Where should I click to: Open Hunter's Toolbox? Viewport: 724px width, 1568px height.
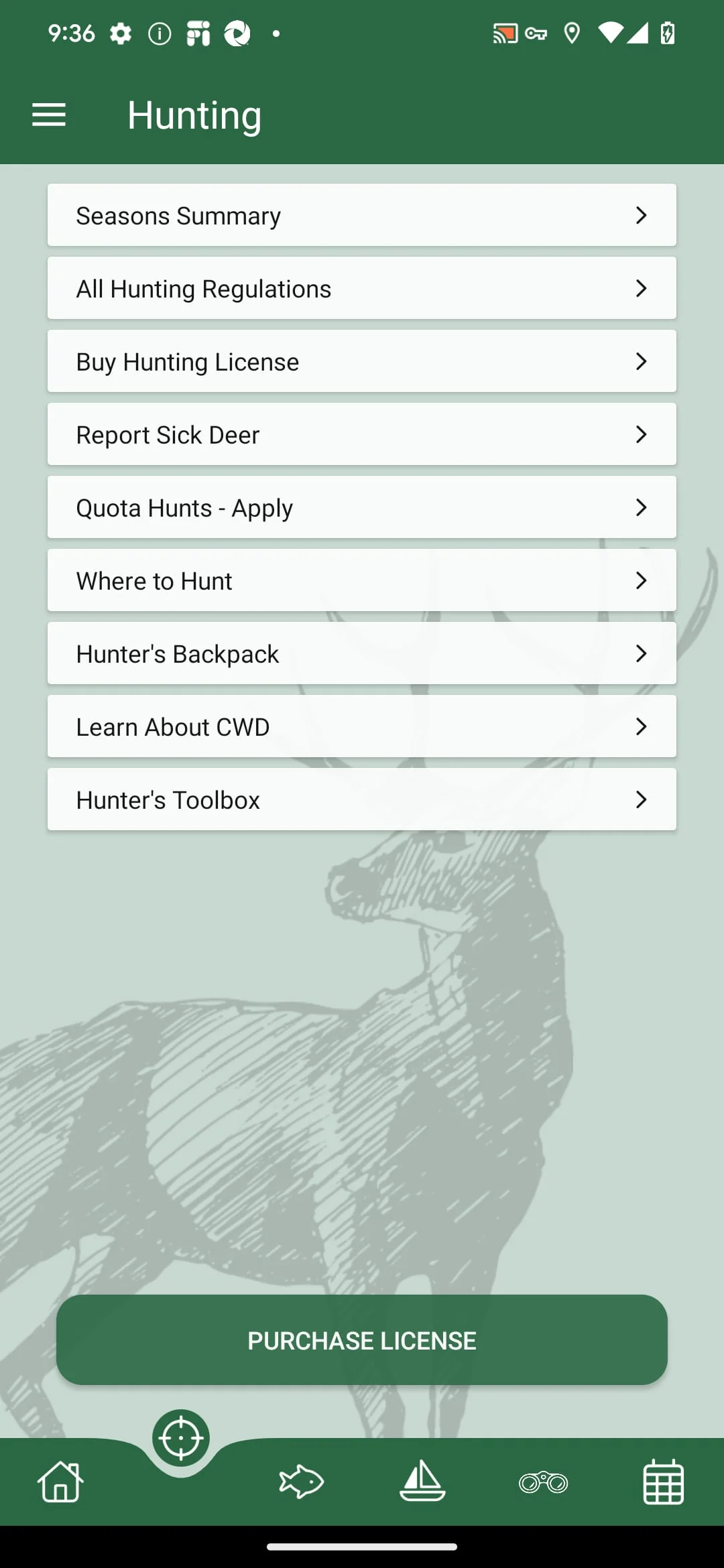(x=362, y=799)
